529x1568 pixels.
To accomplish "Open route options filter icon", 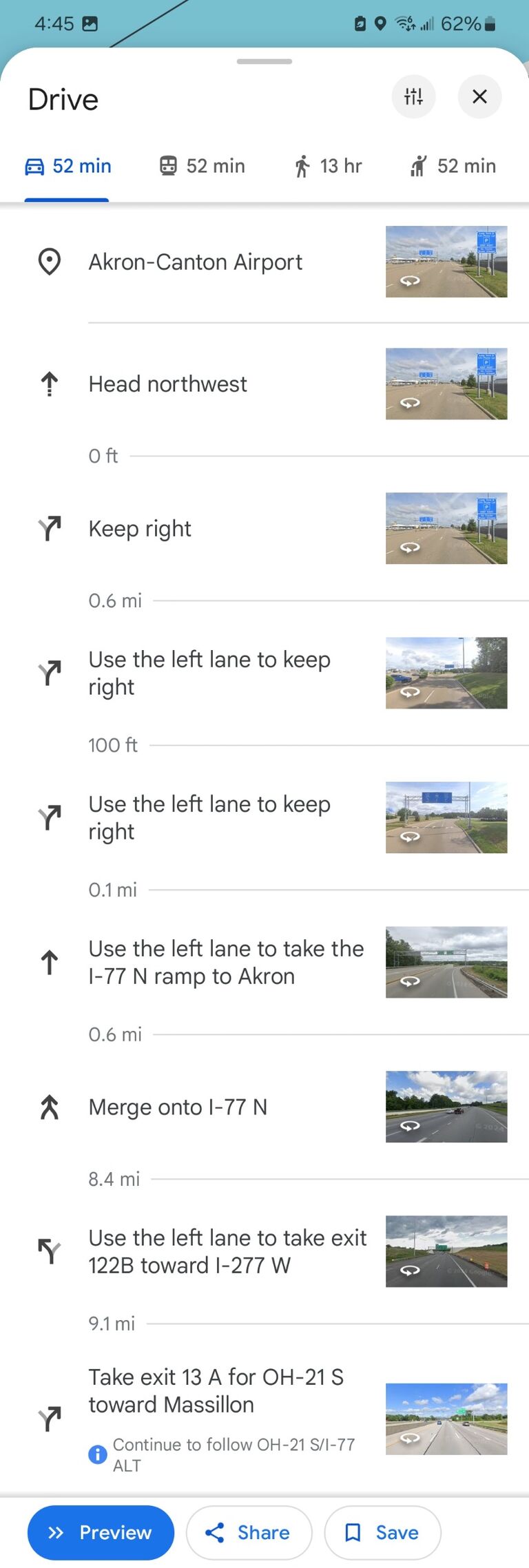I will [x=413, y=97].
